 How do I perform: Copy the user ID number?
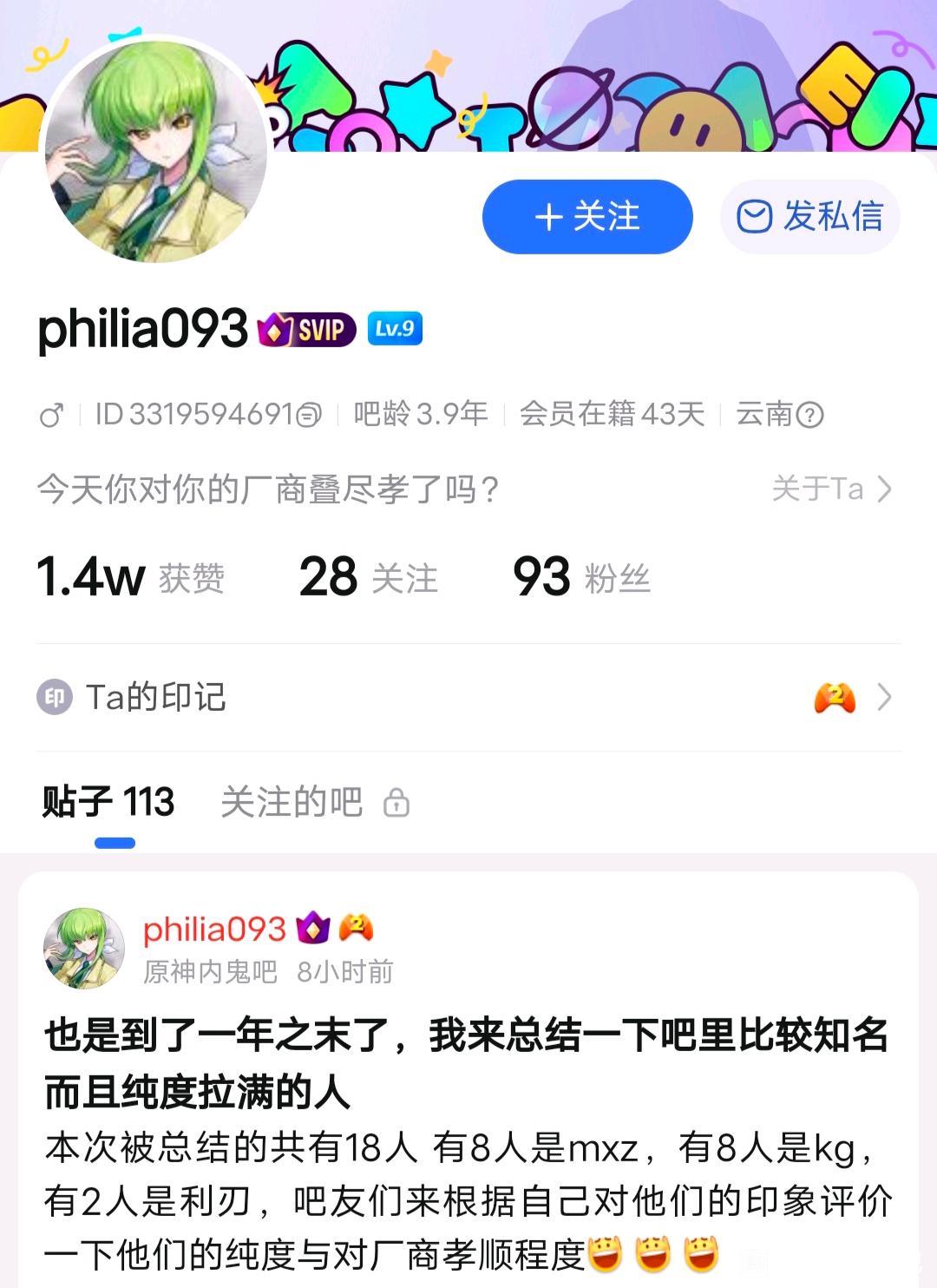(x=309, y=416)
